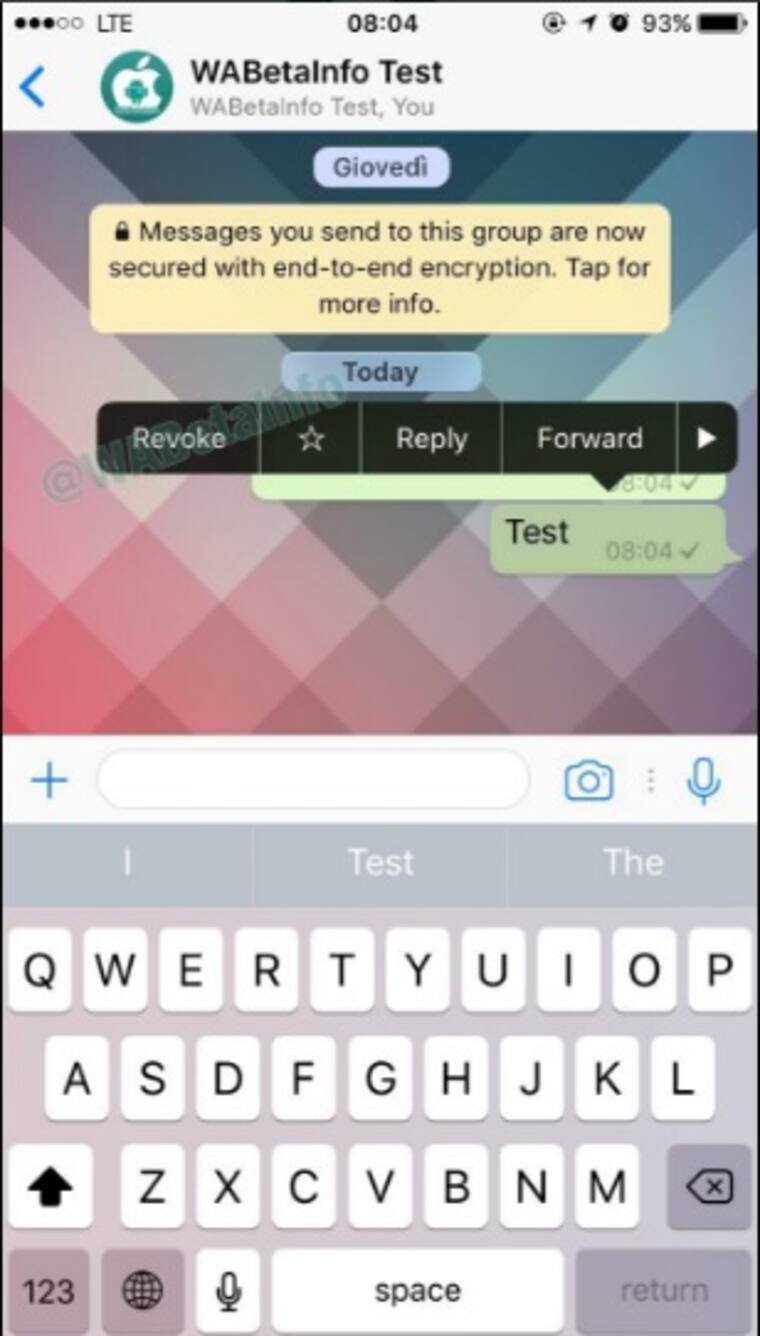Open the attachment plus menu
The image size is (760, 1336).
tap(49, 780)
